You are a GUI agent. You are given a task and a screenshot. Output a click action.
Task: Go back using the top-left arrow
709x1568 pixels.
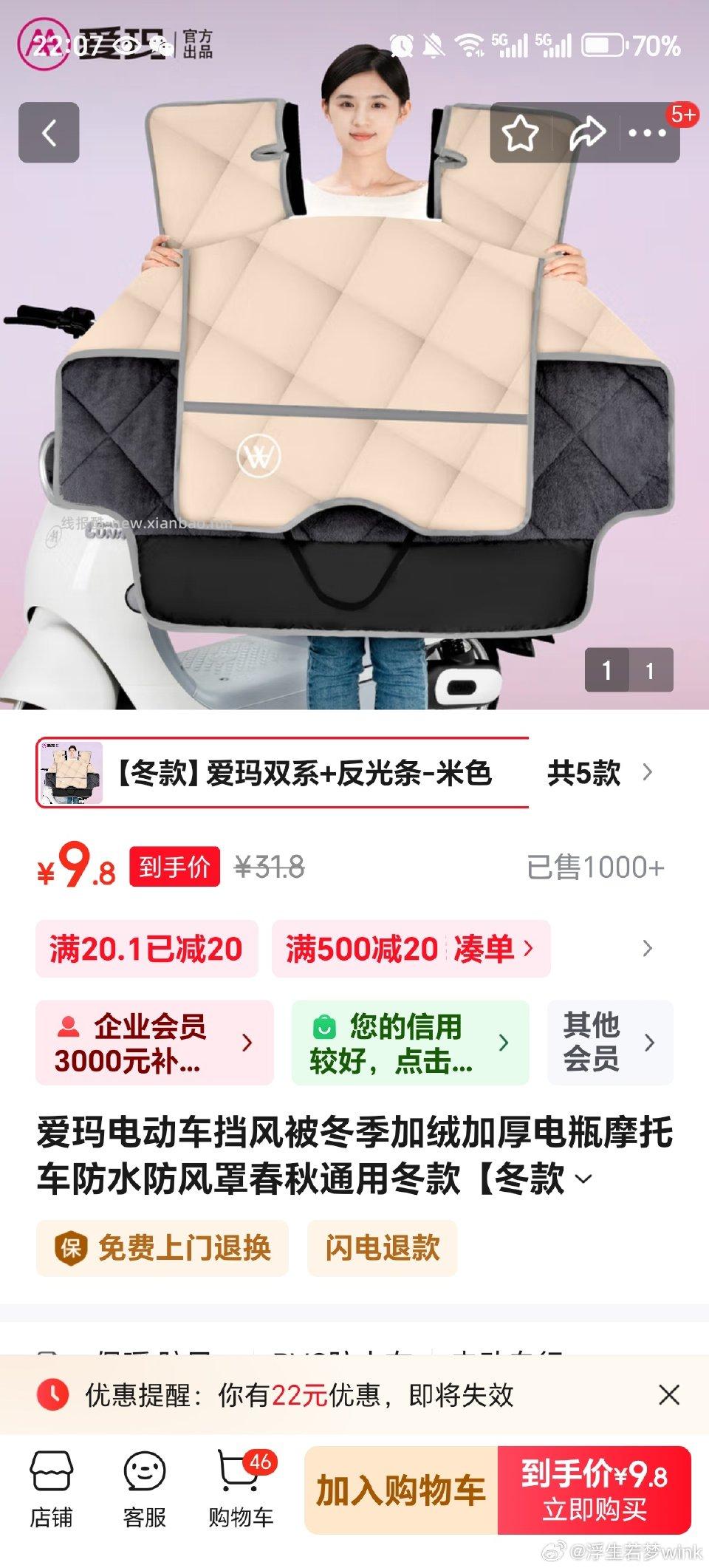[x=49, y=133]
